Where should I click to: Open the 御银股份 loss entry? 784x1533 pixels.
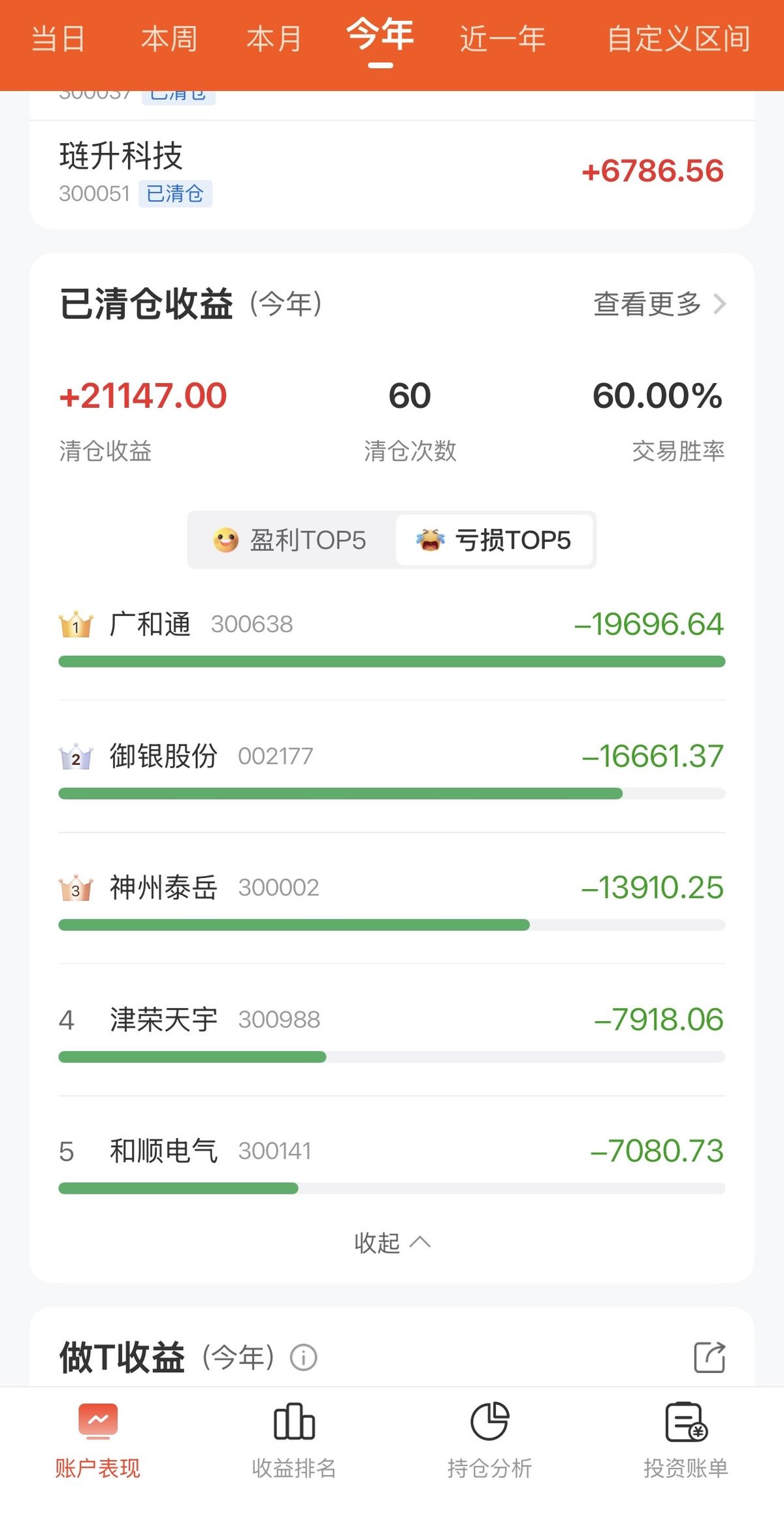coord(392,766)
